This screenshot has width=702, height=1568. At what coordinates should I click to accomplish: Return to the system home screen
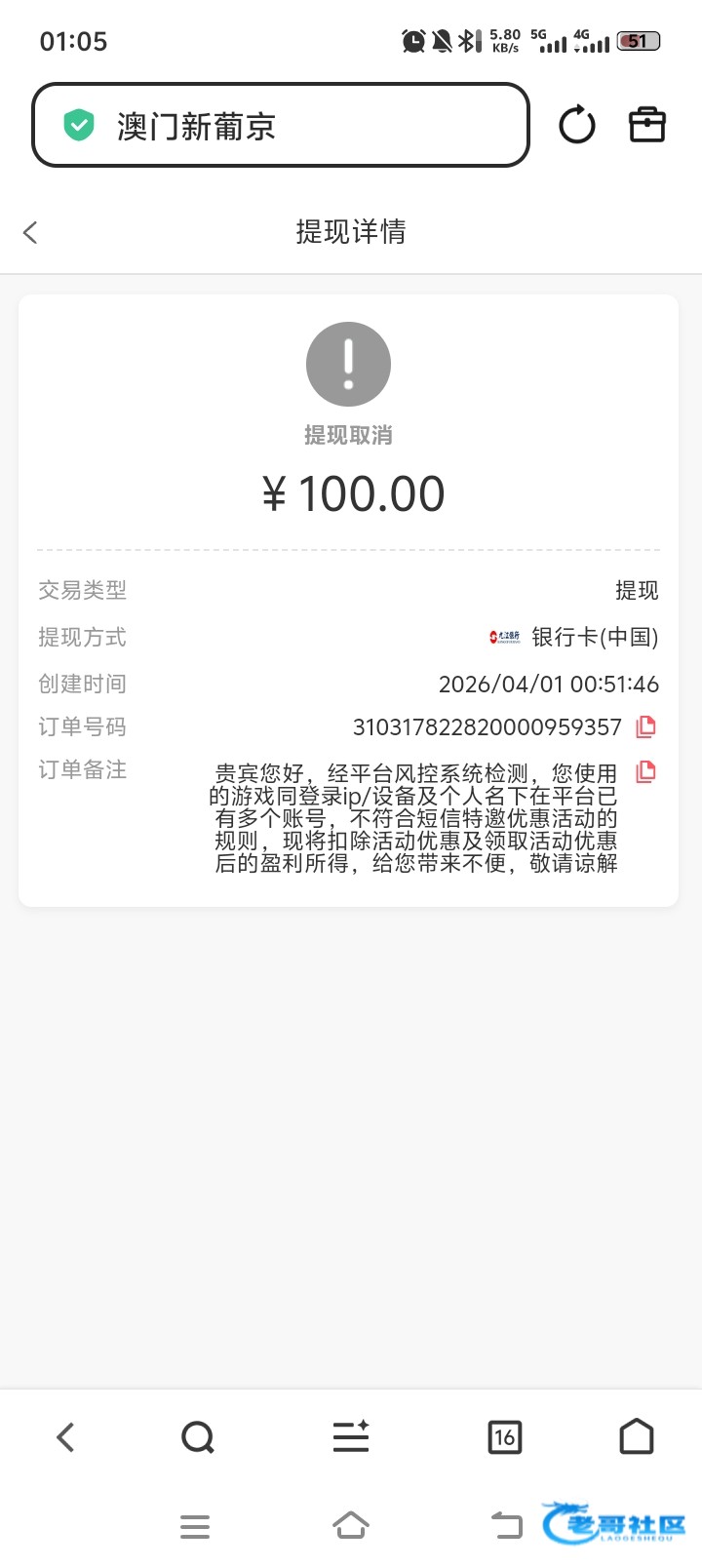351,1526
